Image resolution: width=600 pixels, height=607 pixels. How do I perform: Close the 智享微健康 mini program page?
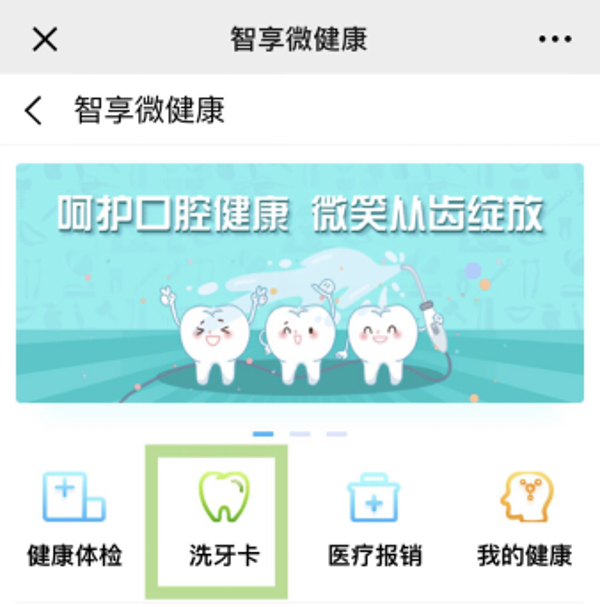[45, 39]
